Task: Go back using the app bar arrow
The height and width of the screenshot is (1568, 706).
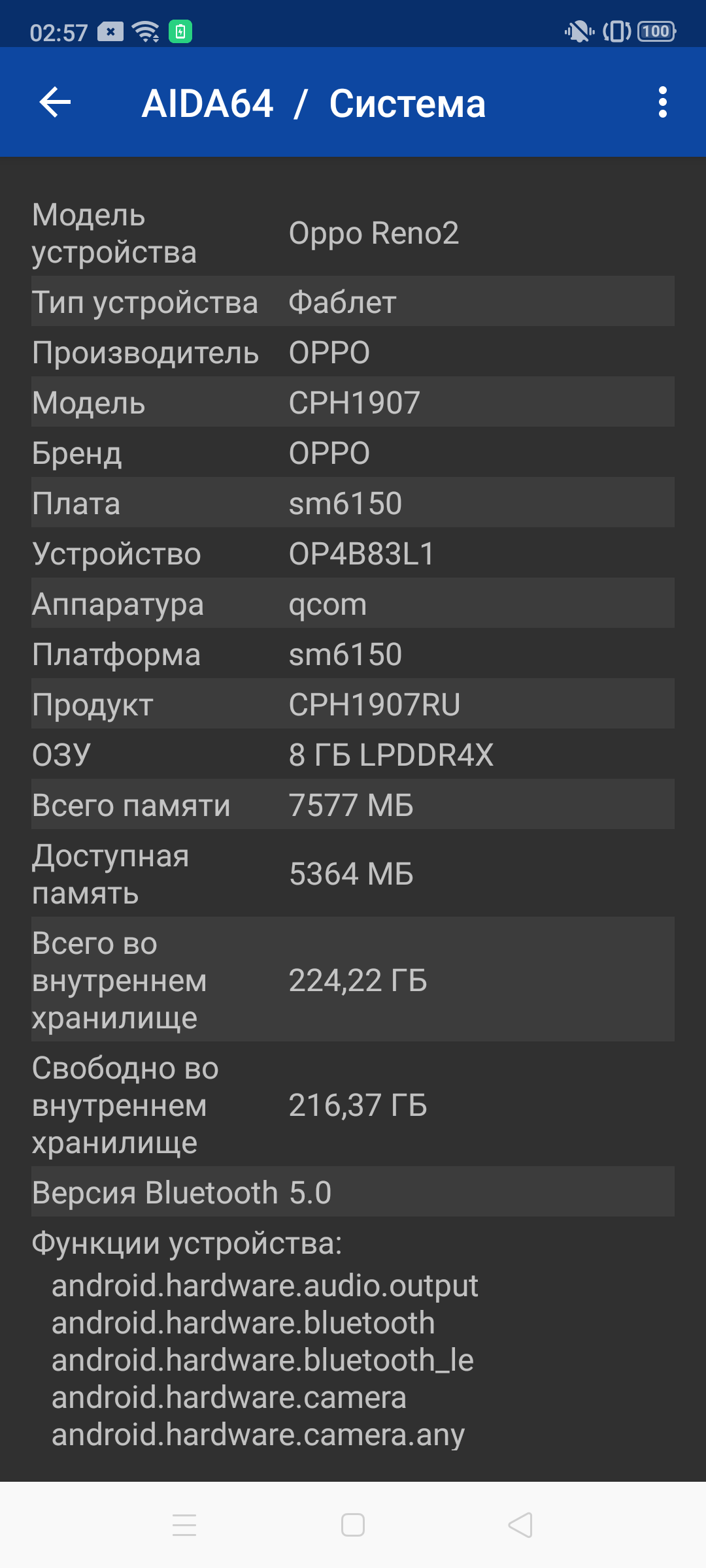Action: [55, 103]
